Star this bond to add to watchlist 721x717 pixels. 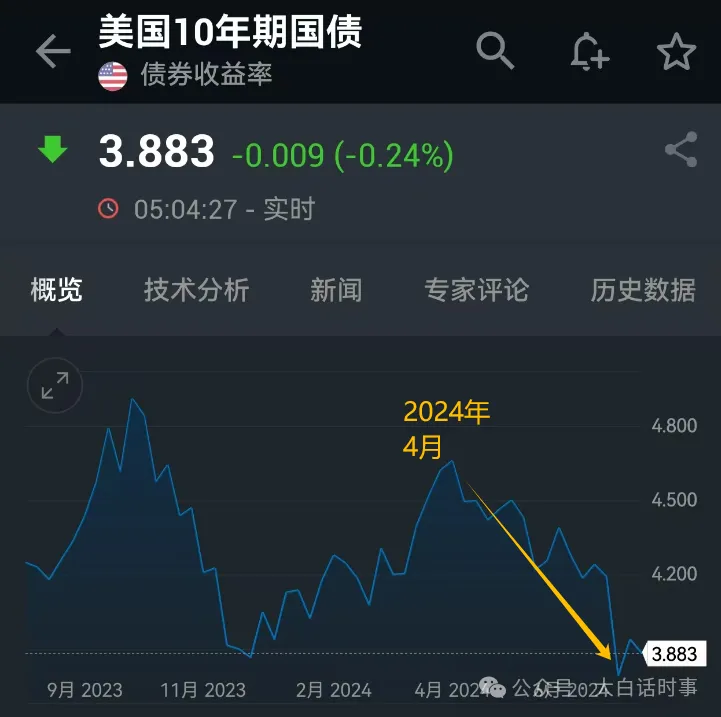click(x=676, y=51)
